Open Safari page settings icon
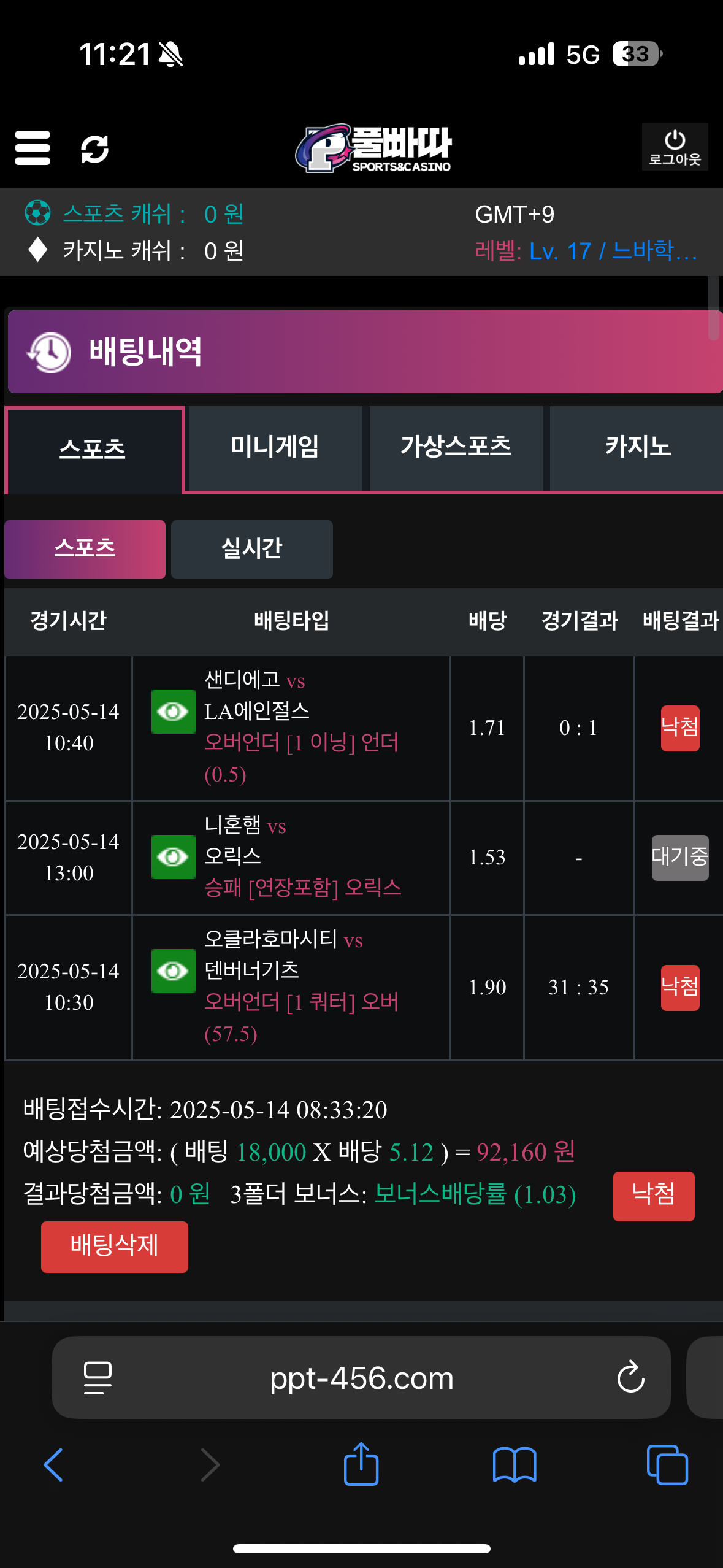This screenshot has height=1568, width=723. point(98,1378)
